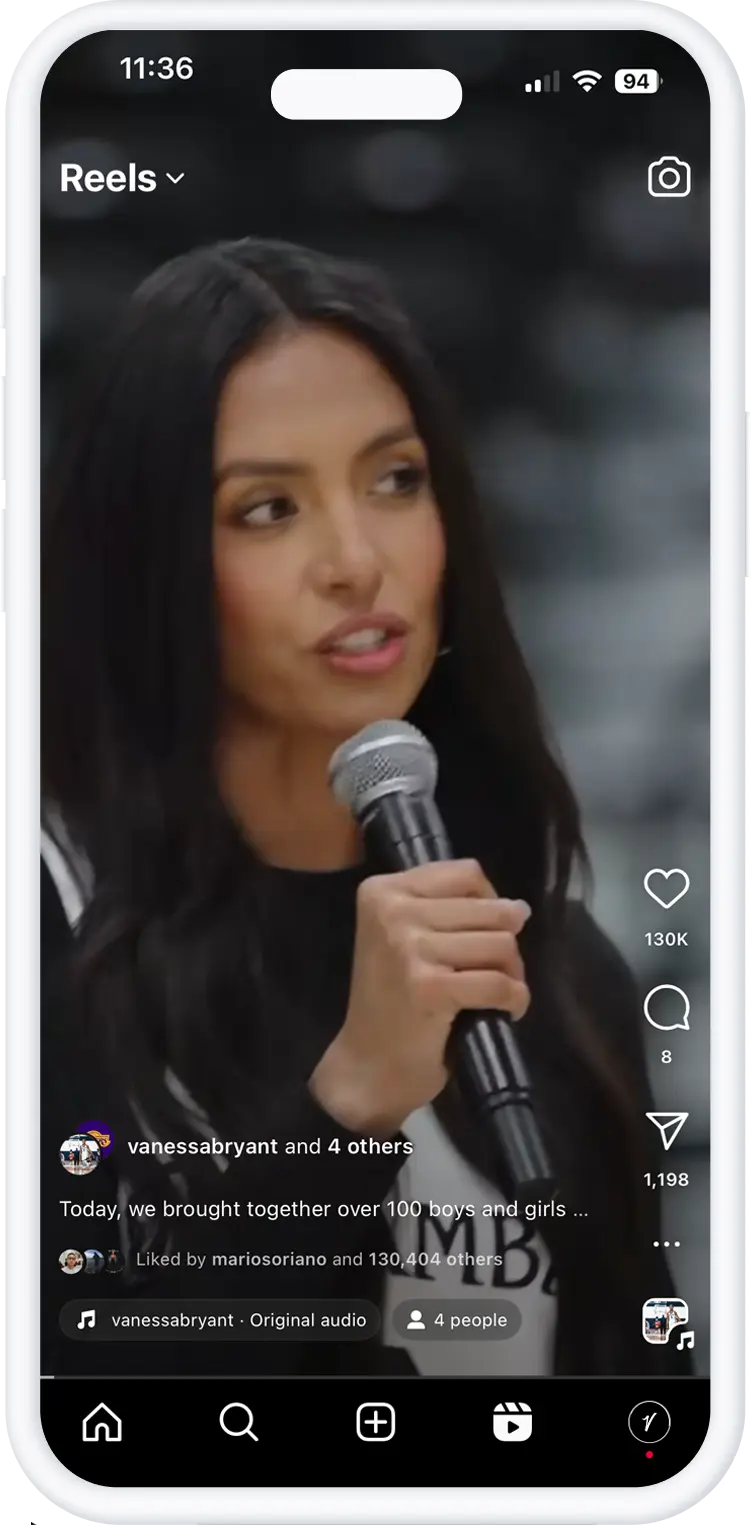The height and width of the screenshot is (1525, 751).
Task: Open the camera to create a reel
Action: tap(669, 177)
